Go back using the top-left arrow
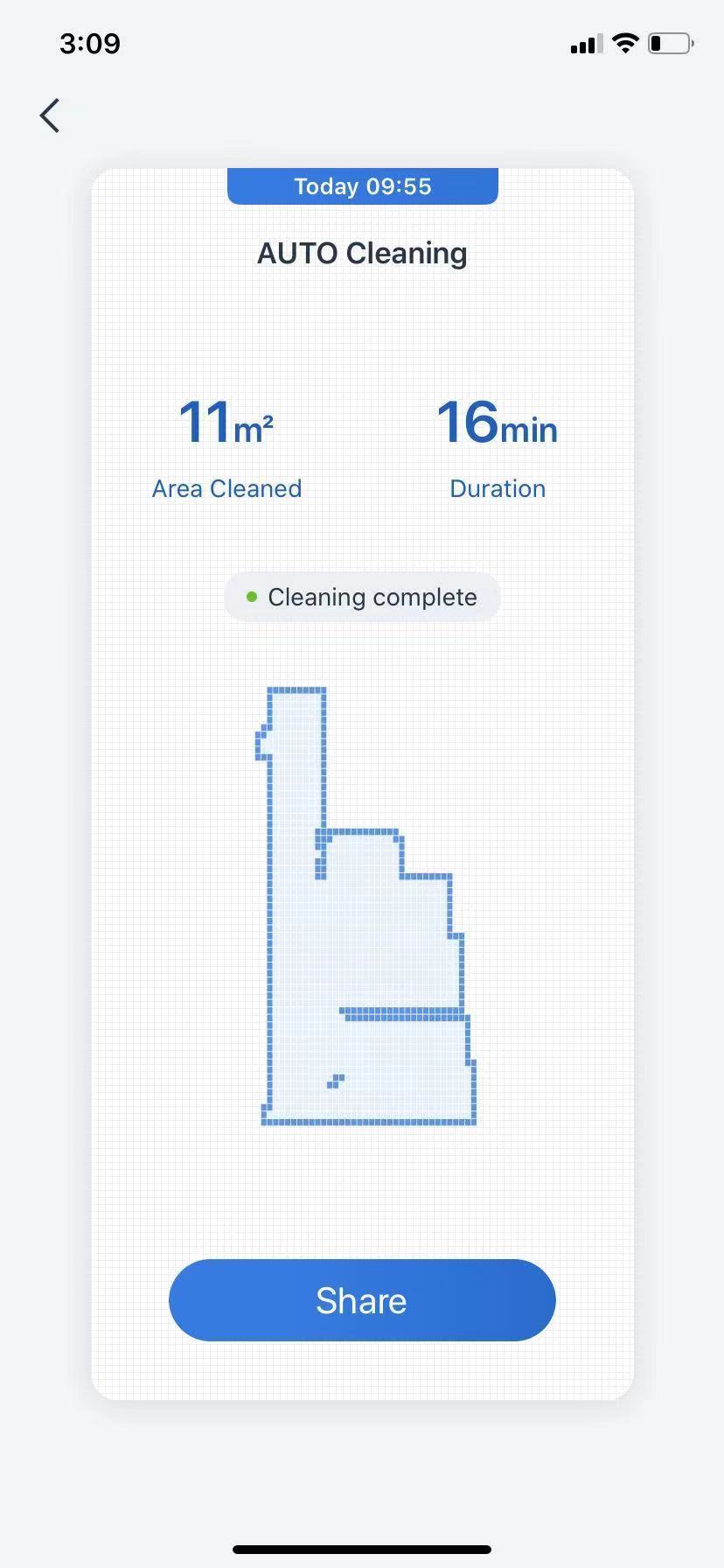This screenshot has height=1568, width=724. click(50, 115)
